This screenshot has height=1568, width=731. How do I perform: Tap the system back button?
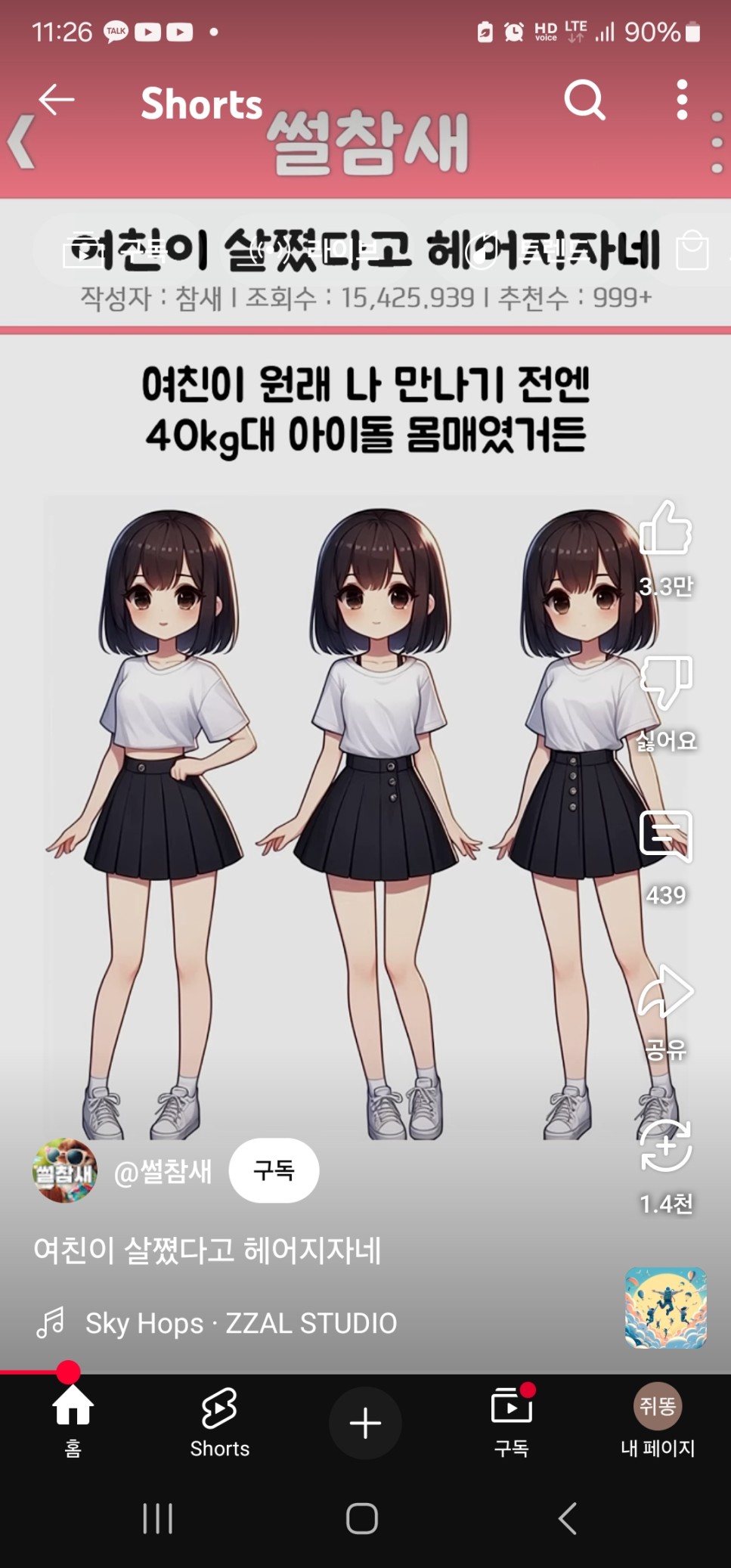568,1518
